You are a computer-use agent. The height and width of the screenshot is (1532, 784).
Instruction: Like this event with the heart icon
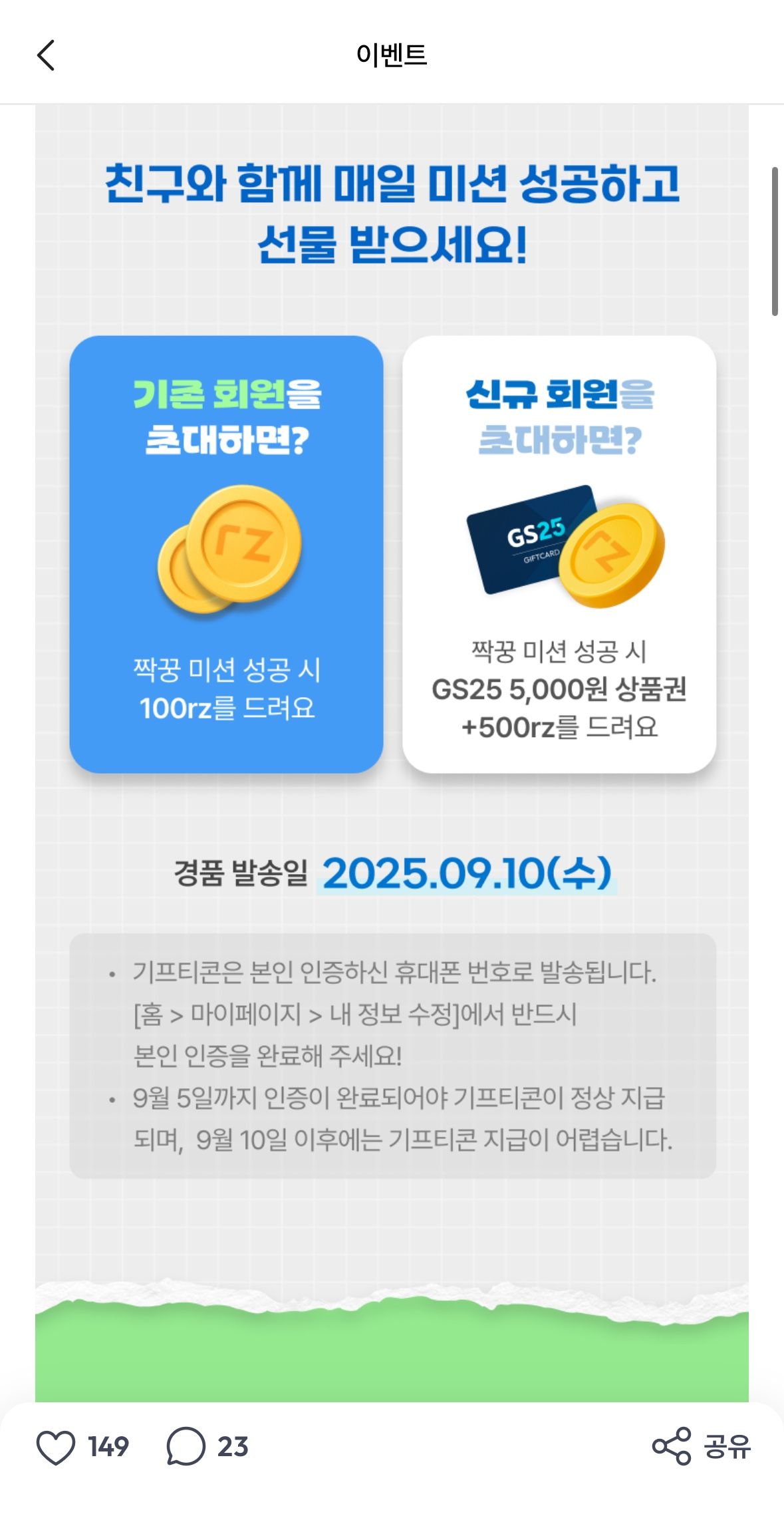[x=56, y=1447]
